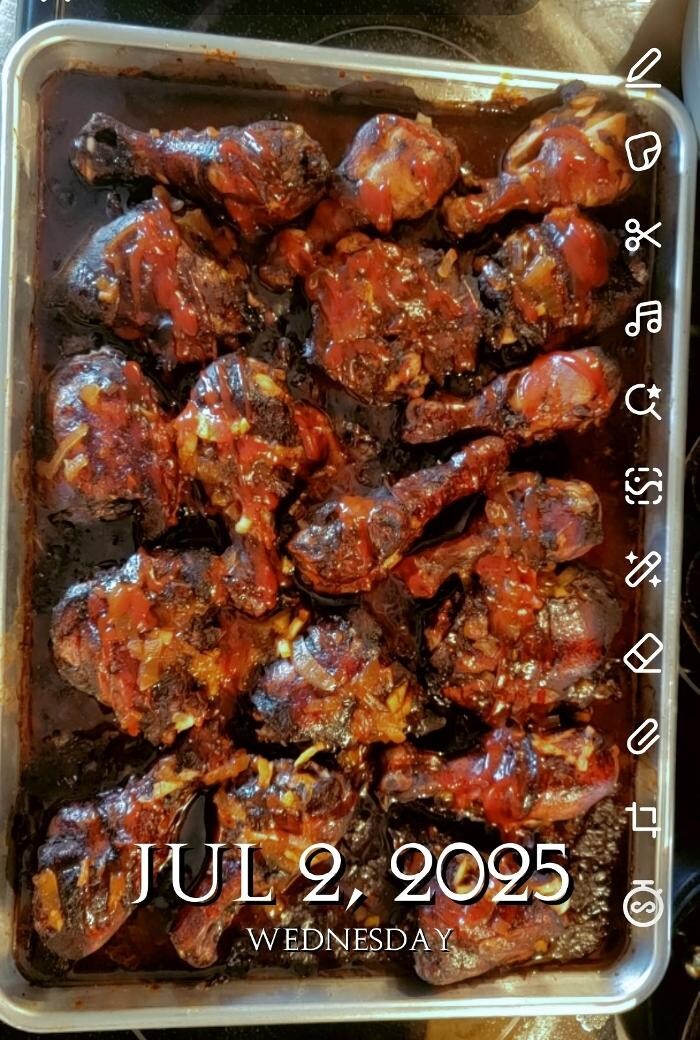This screenshot has height=1040, width=700.
Task: Select the scissors cutout tool
Action: tap(643, 235)
